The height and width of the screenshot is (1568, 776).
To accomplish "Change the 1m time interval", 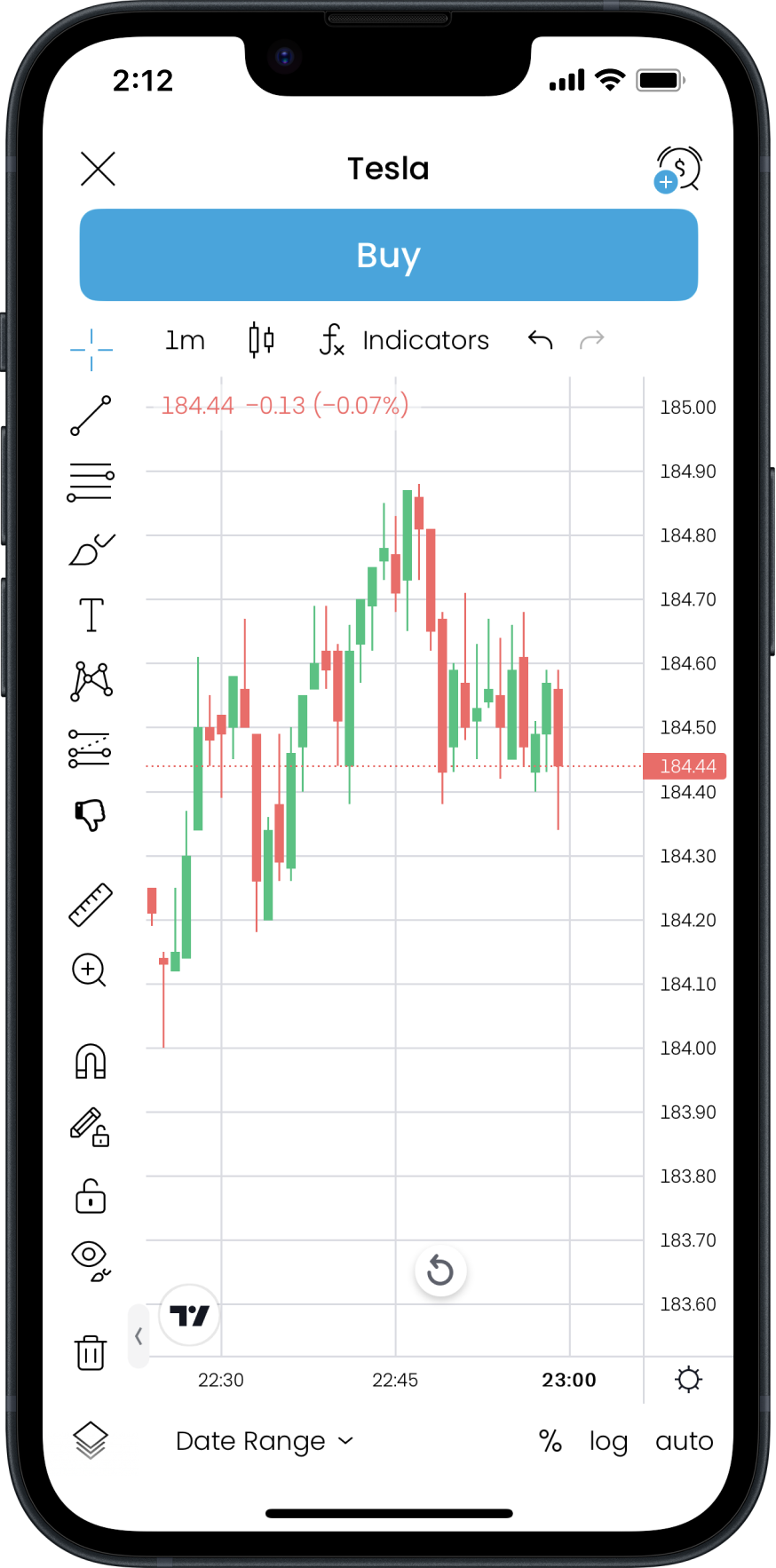I will point(185,340).
